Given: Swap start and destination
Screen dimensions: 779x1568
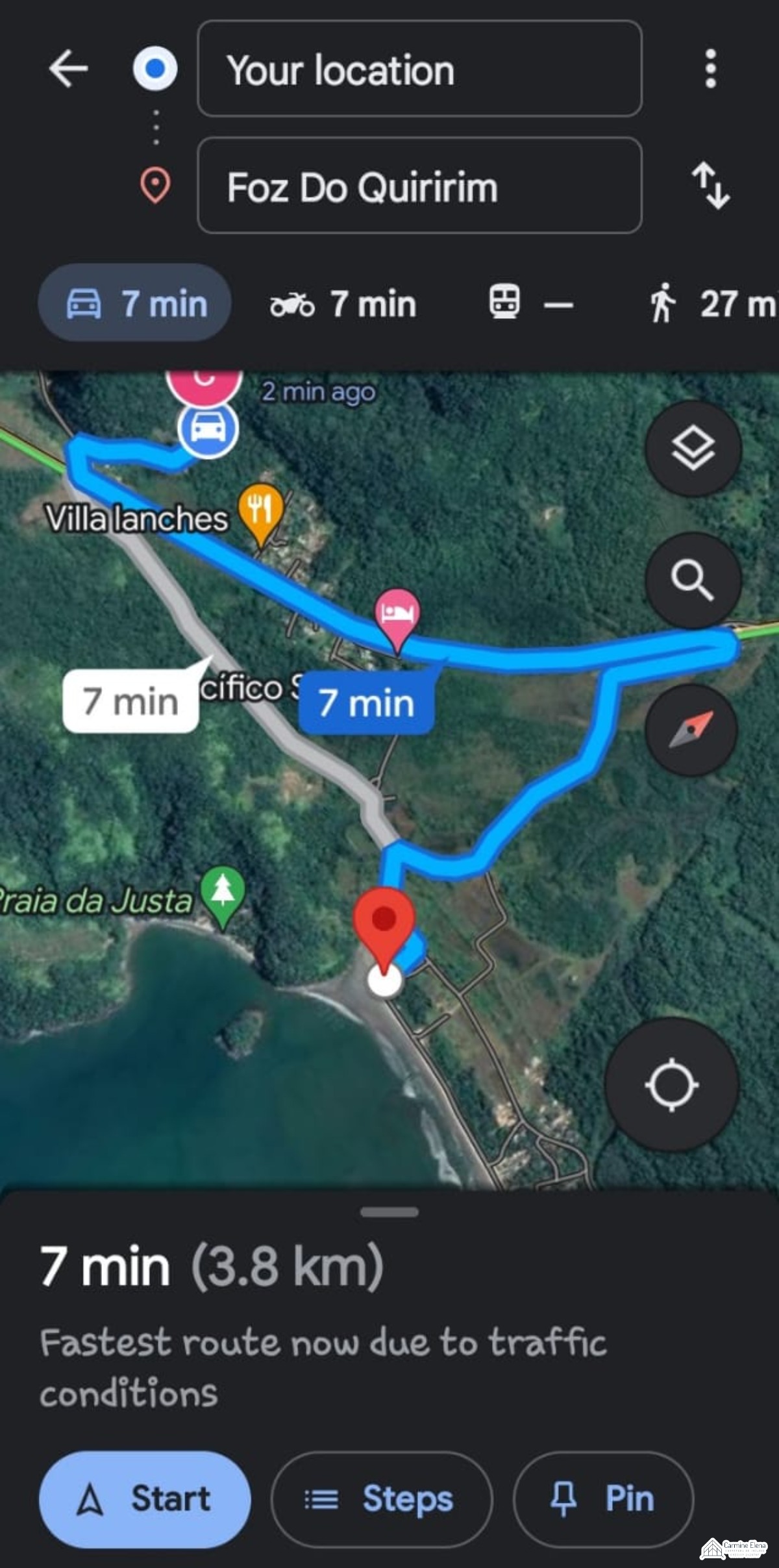Looking at the screenshot, I should (710, 186).
